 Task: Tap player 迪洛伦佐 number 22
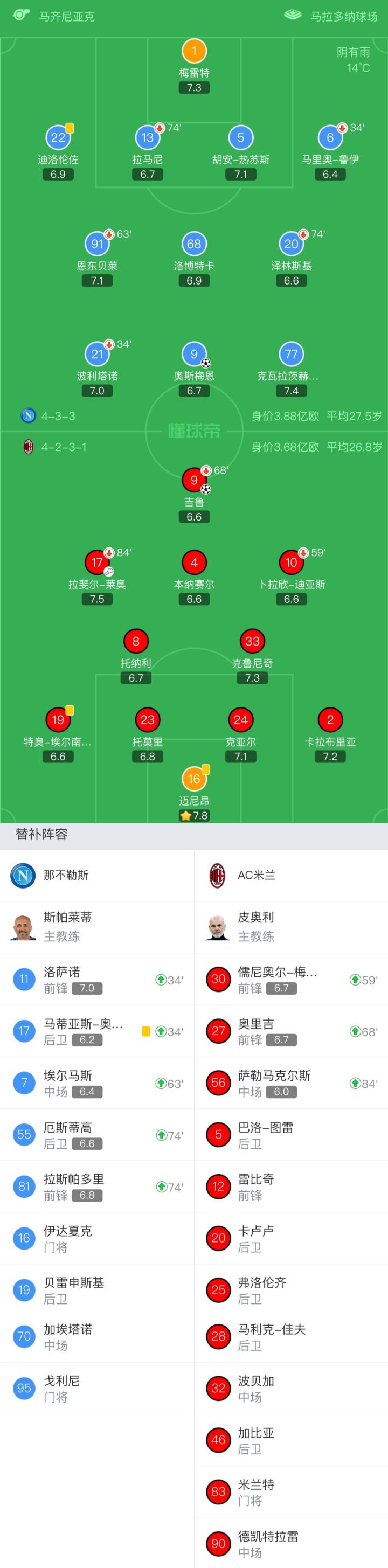[58, 153]
